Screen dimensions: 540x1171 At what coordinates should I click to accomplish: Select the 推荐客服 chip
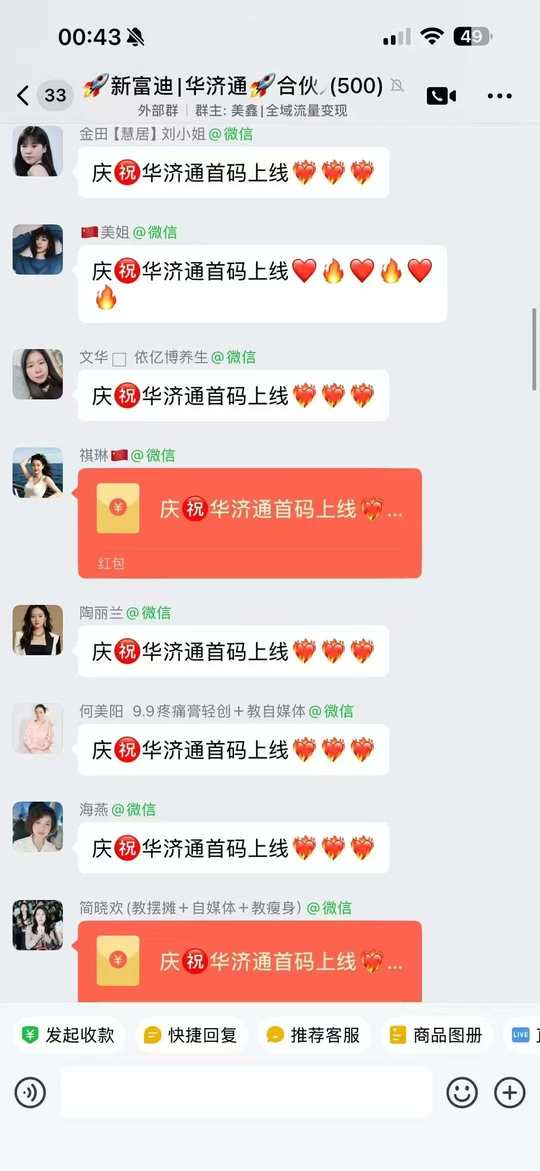(x=314, y=1035)
